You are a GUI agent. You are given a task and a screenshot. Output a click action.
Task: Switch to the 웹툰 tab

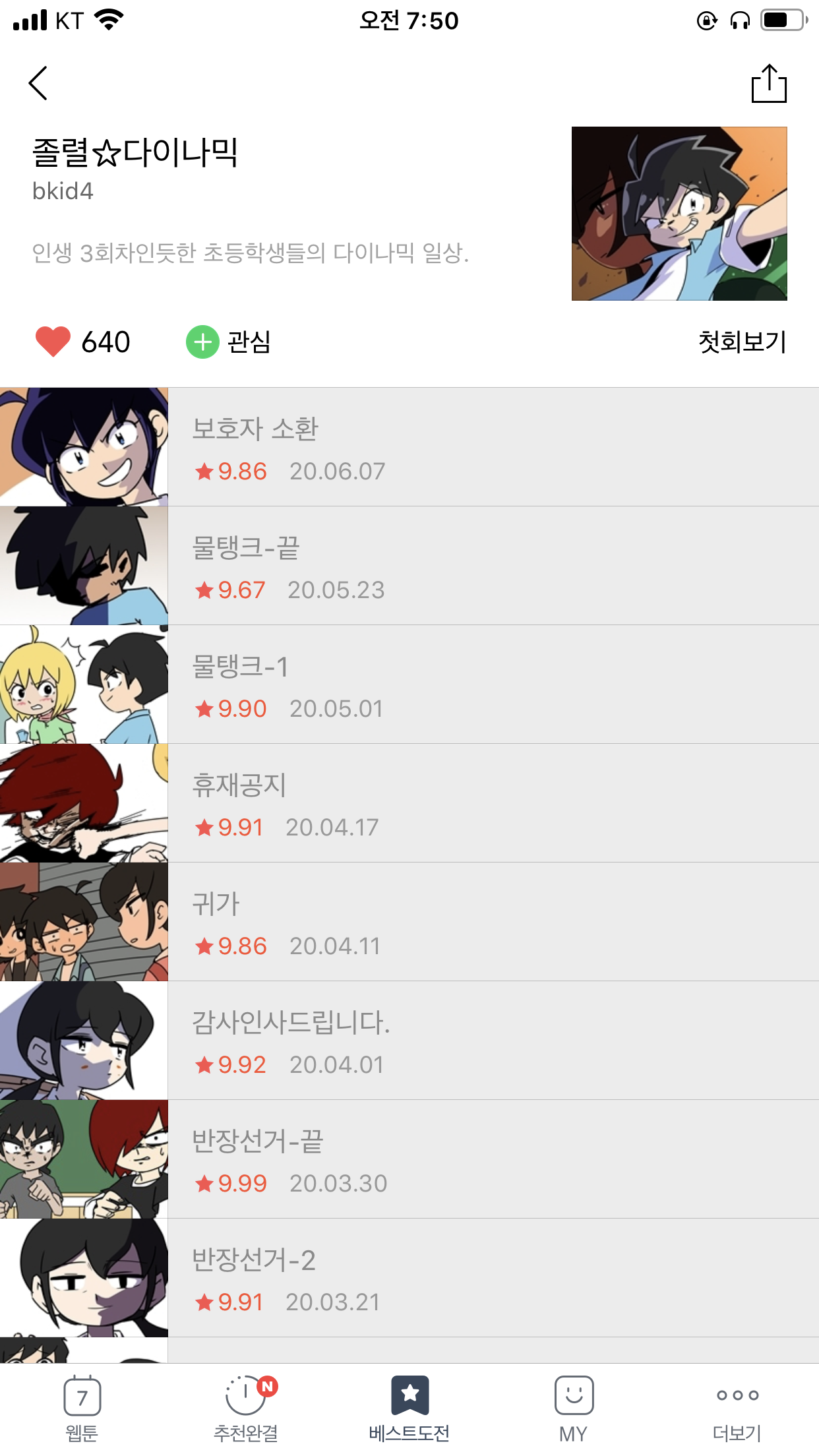coord(82,1410)
